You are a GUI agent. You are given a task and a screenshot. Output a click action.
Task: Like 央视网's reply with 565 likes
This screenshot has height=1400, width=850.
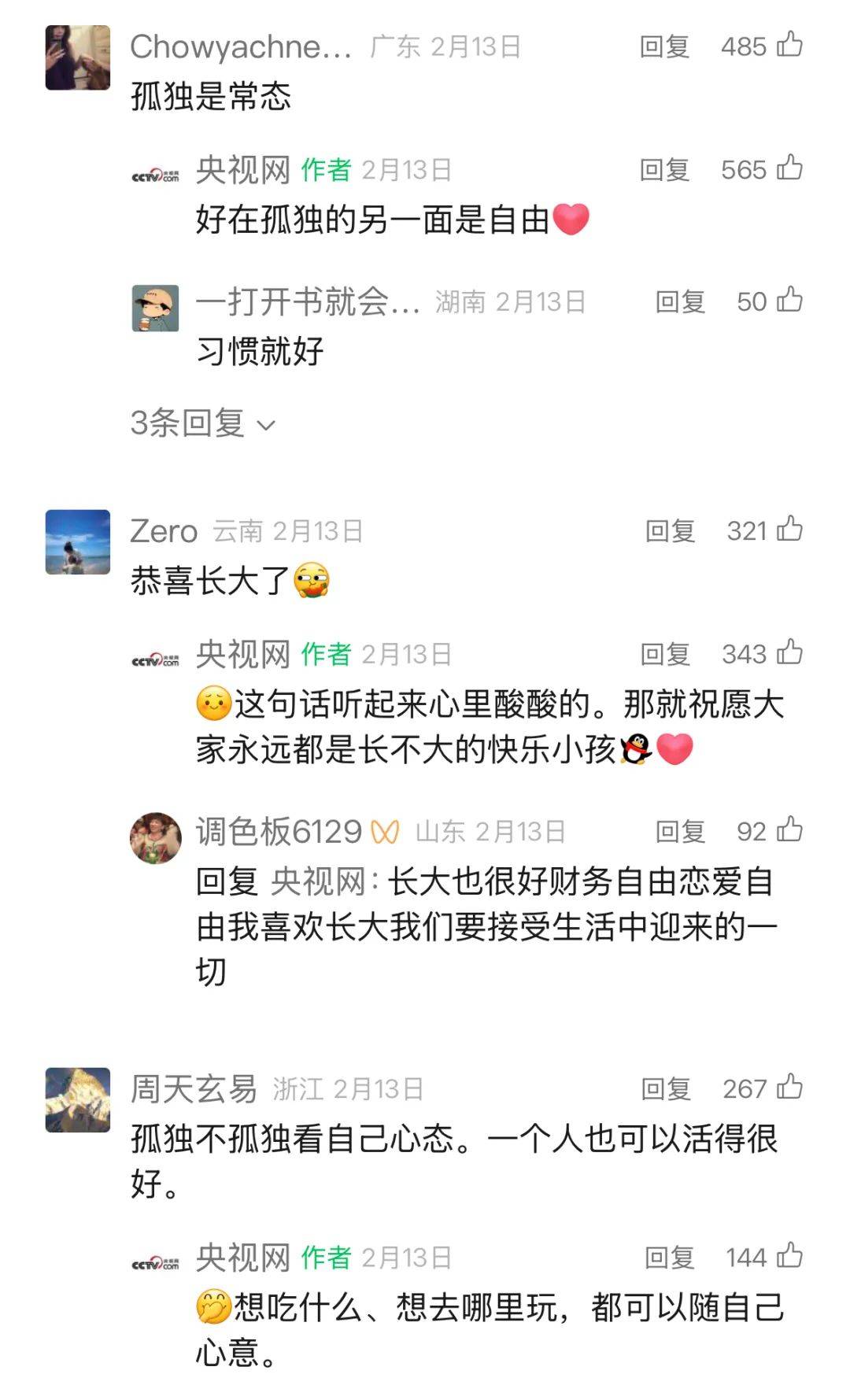[x=789, y=168]
